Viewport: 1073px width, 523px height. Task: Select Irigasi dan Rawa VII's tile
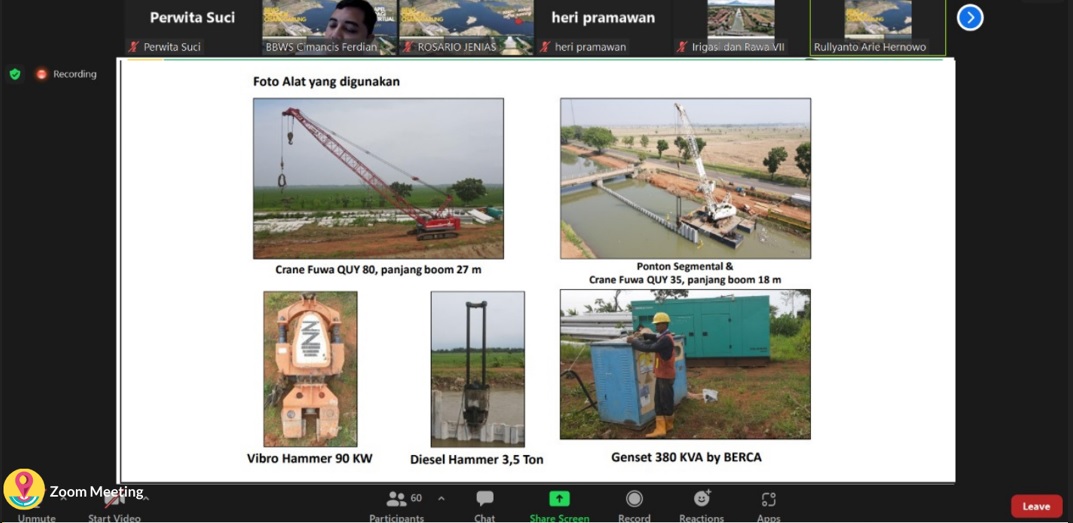(740, 27)
